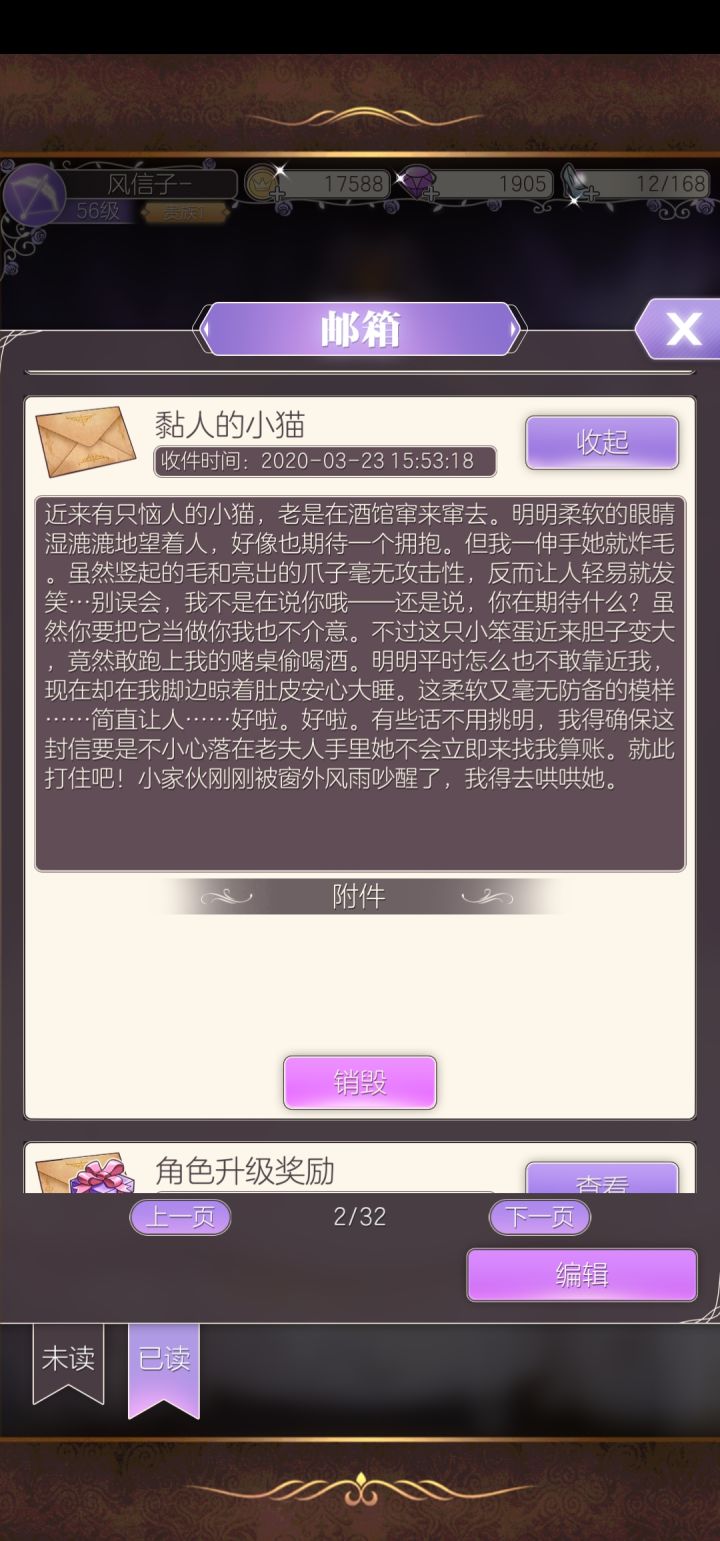Image resolution: width=720 pixels, height=1541 pixels.
Task: Collapse the letter with the 收起 button
Action: pyautogui.click(x=600, y=443)
